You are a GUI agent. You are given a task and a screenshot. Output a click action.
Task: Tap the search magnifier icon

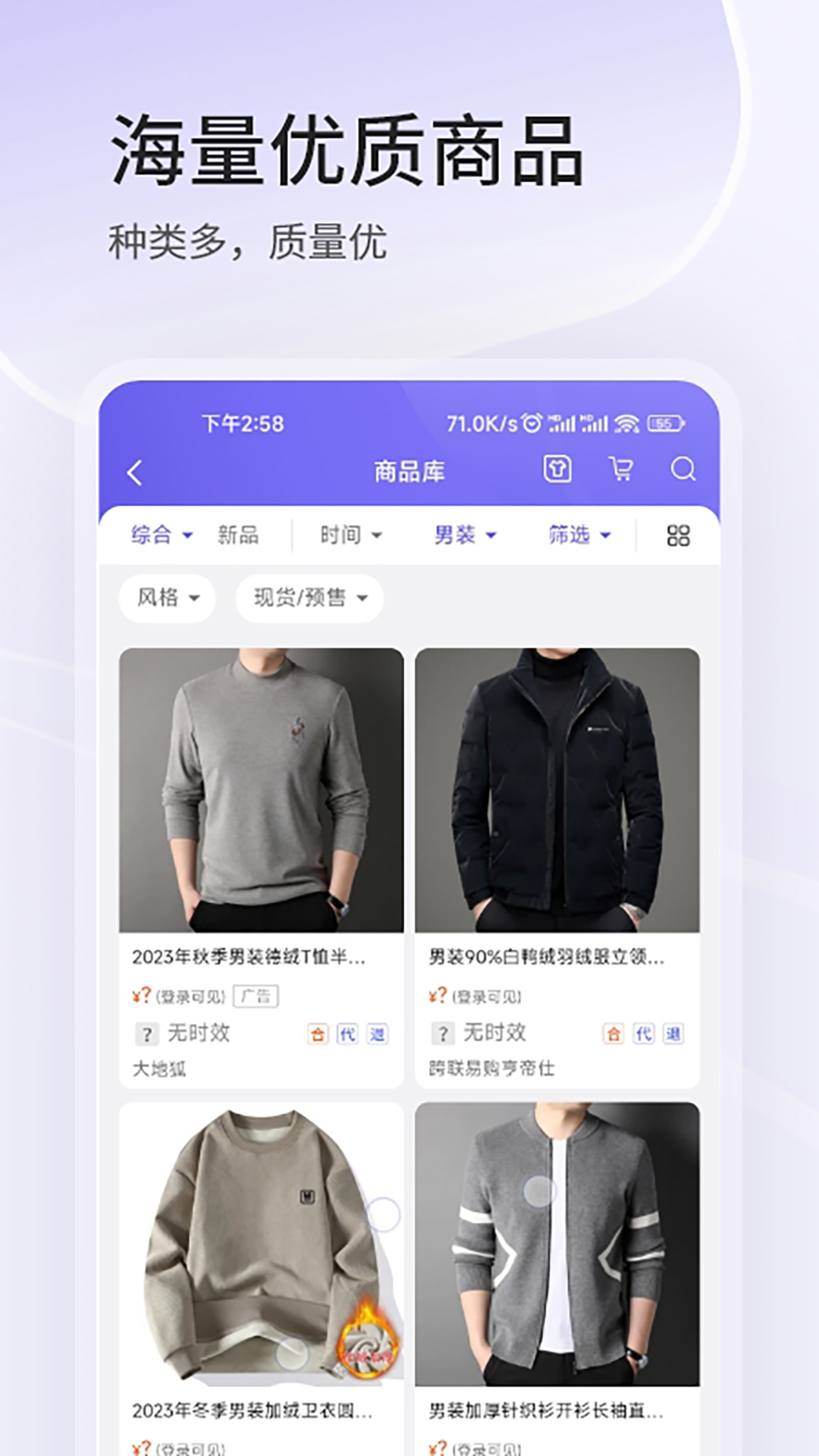coord(685,470)
